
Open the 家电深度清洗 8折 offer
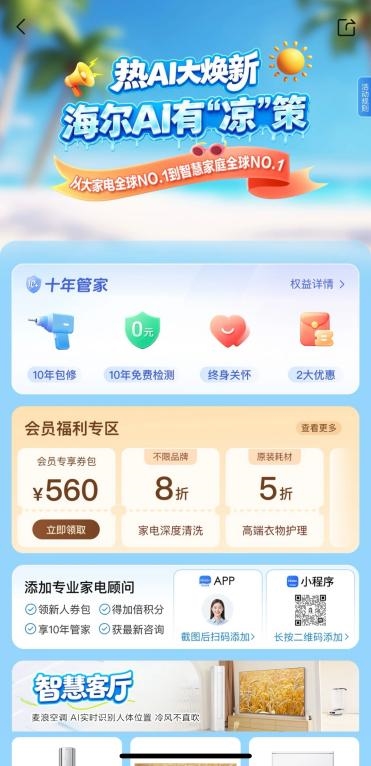pos(171,497)
